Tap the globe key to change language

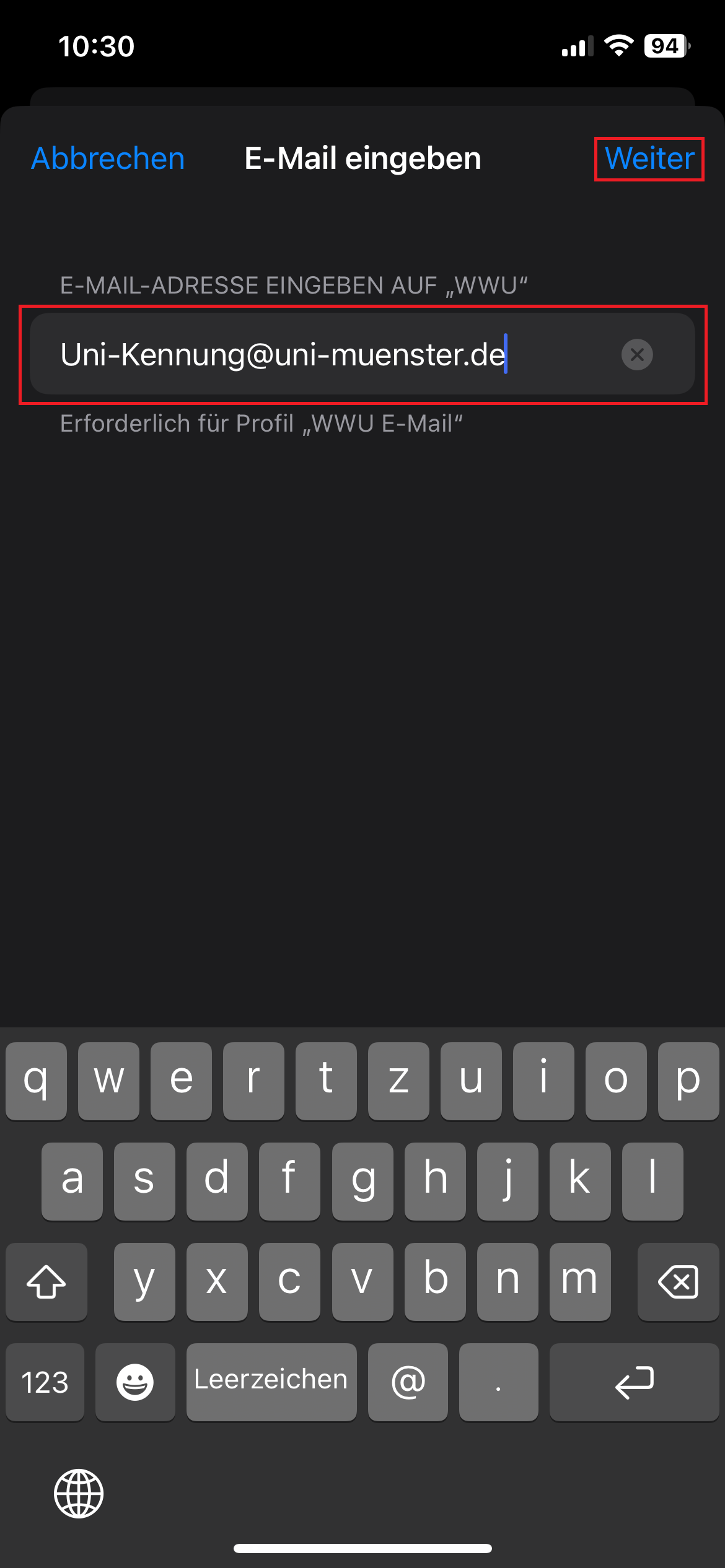tap(79, 1493)
